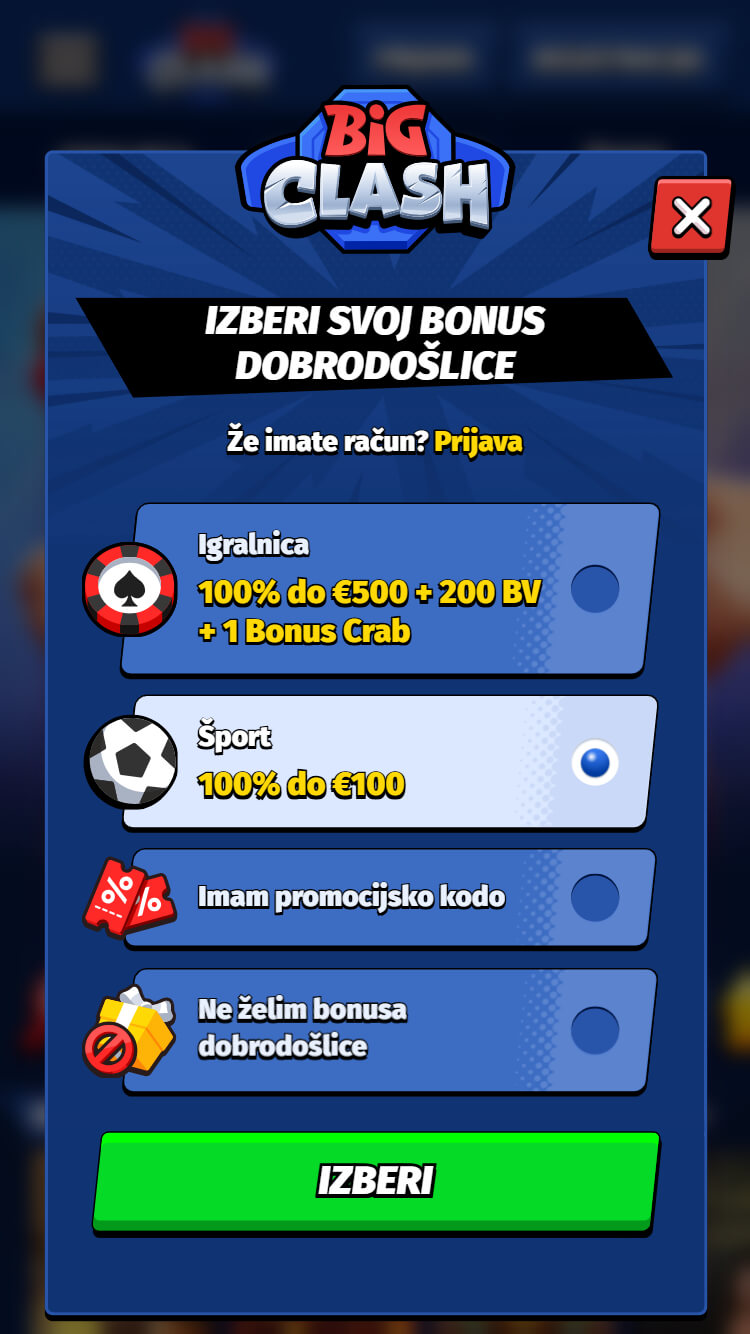This screenshot has width=750, height=1334.
Task: Confirm selection with the IZBERI button
Action: (x=376, y=1181)
